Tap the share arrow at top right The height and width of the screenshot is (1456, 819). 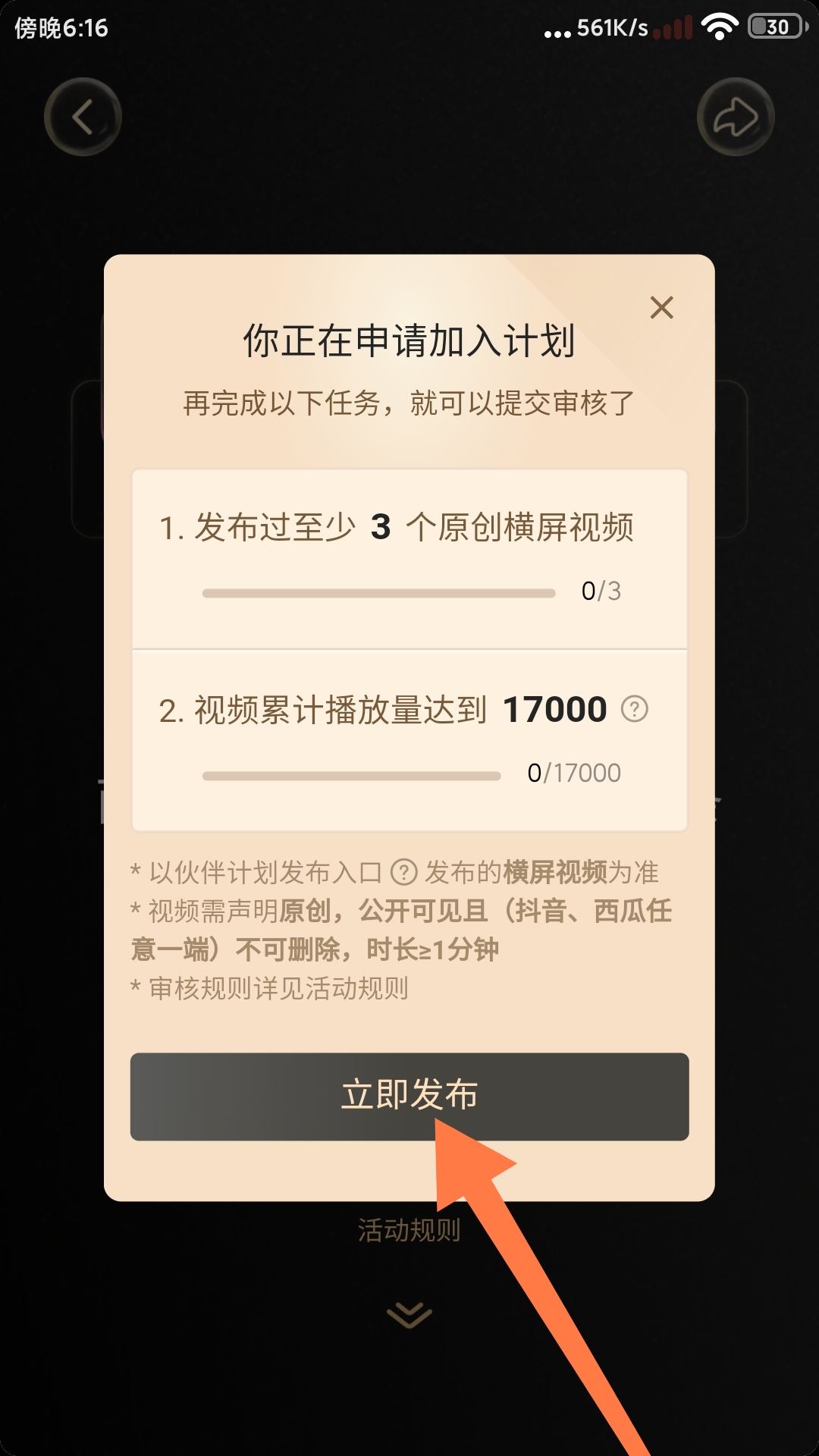pos(734,118)
